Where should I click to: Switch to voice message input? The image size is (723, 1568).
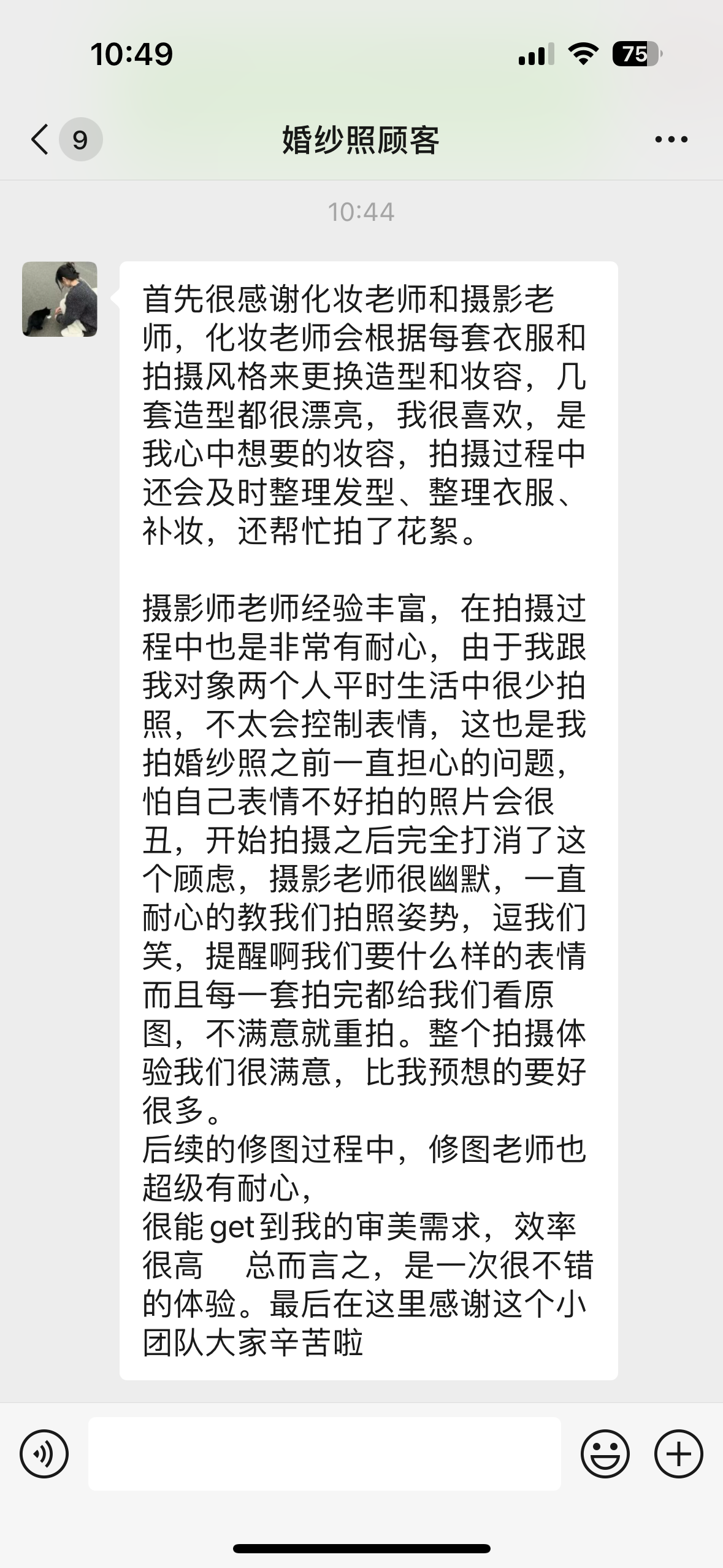click(x=44, y=1453)
